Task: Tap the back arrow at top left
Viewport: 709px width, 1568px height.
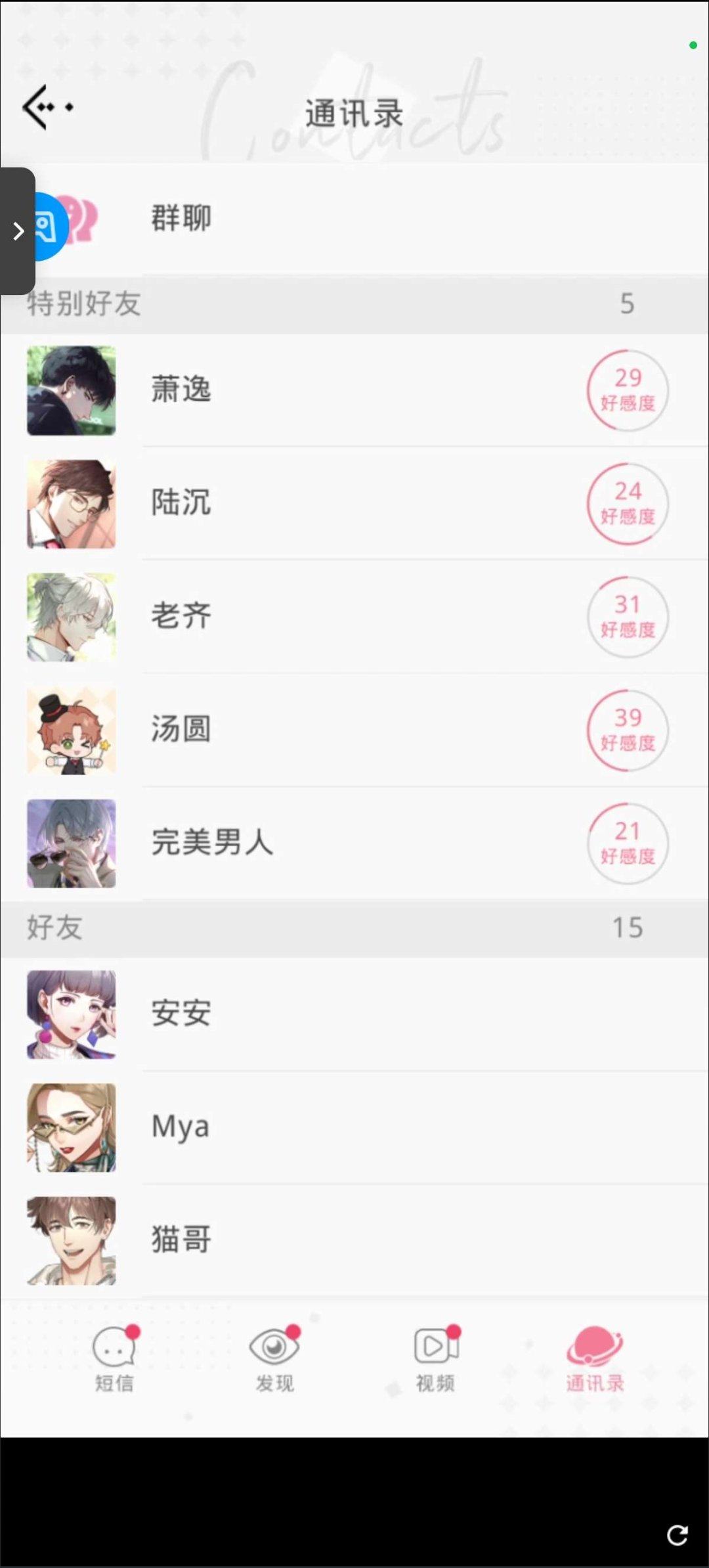Action: (39, 106)
